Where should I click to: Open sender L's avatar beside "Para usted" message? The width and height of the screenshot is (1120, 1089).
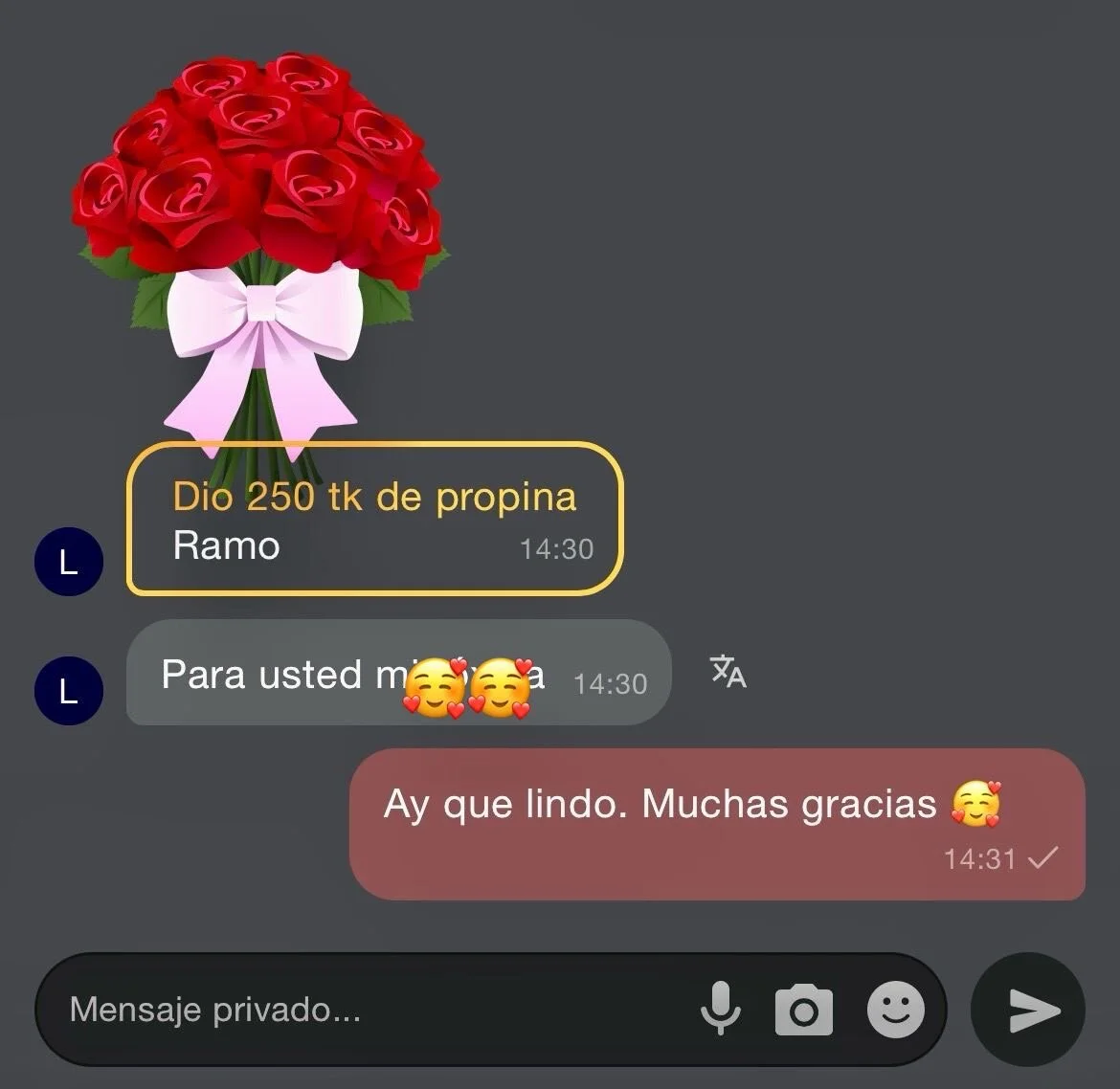coord(69,690)
